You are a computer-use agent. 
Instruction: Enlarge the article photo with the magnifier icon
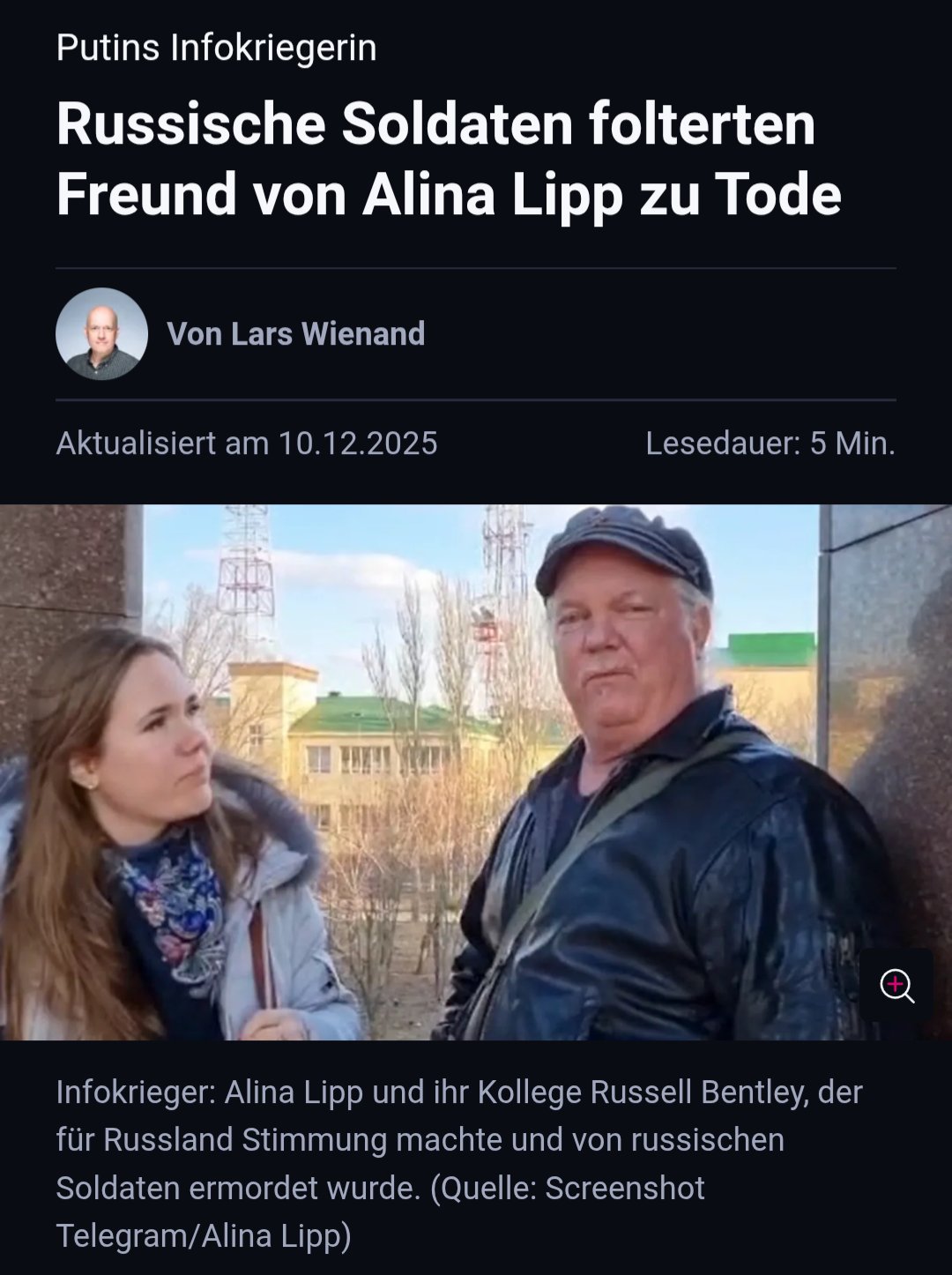896,986
